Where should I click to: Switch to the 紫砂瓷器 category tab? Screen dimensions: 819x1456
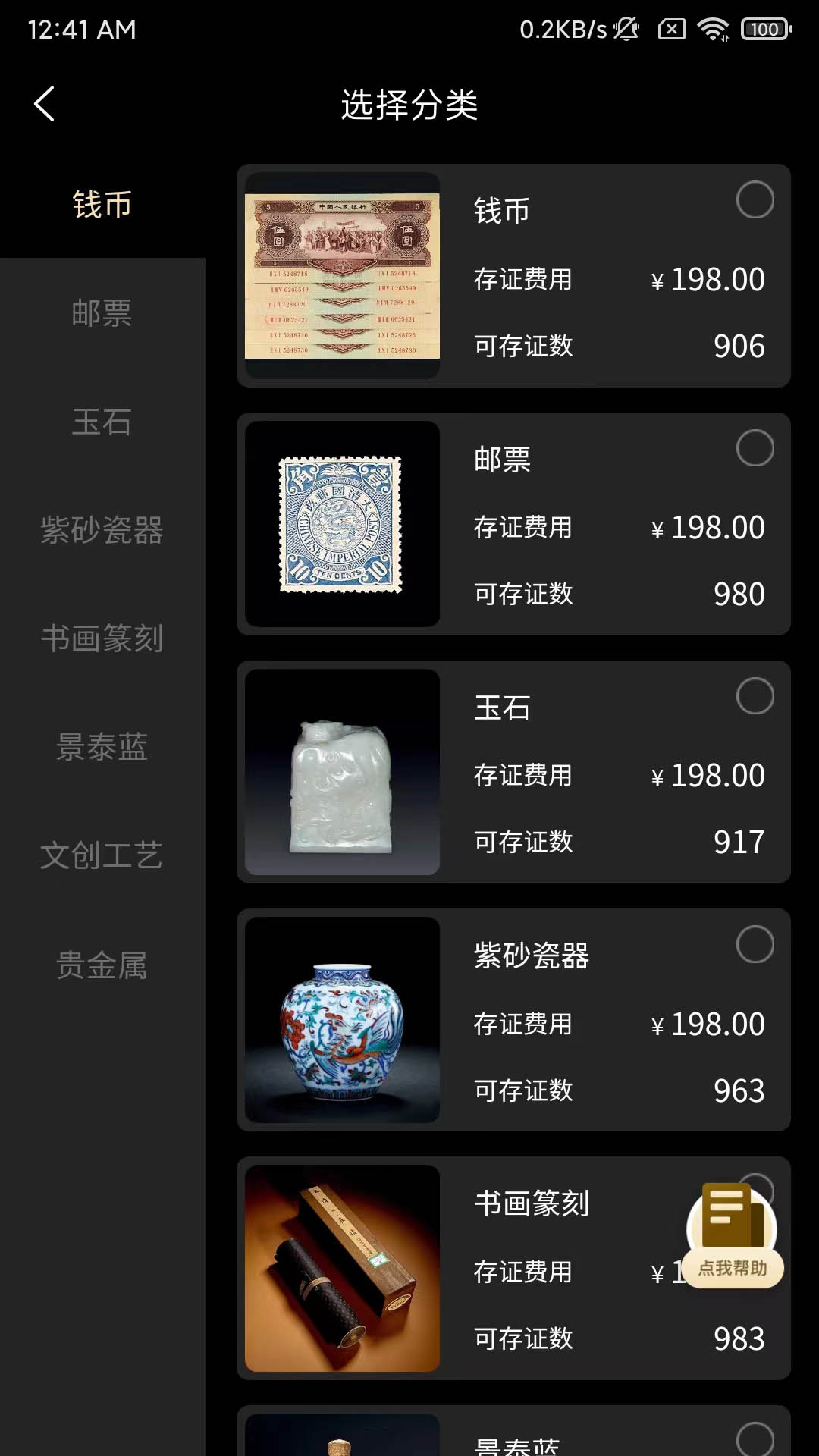point(102,530)
